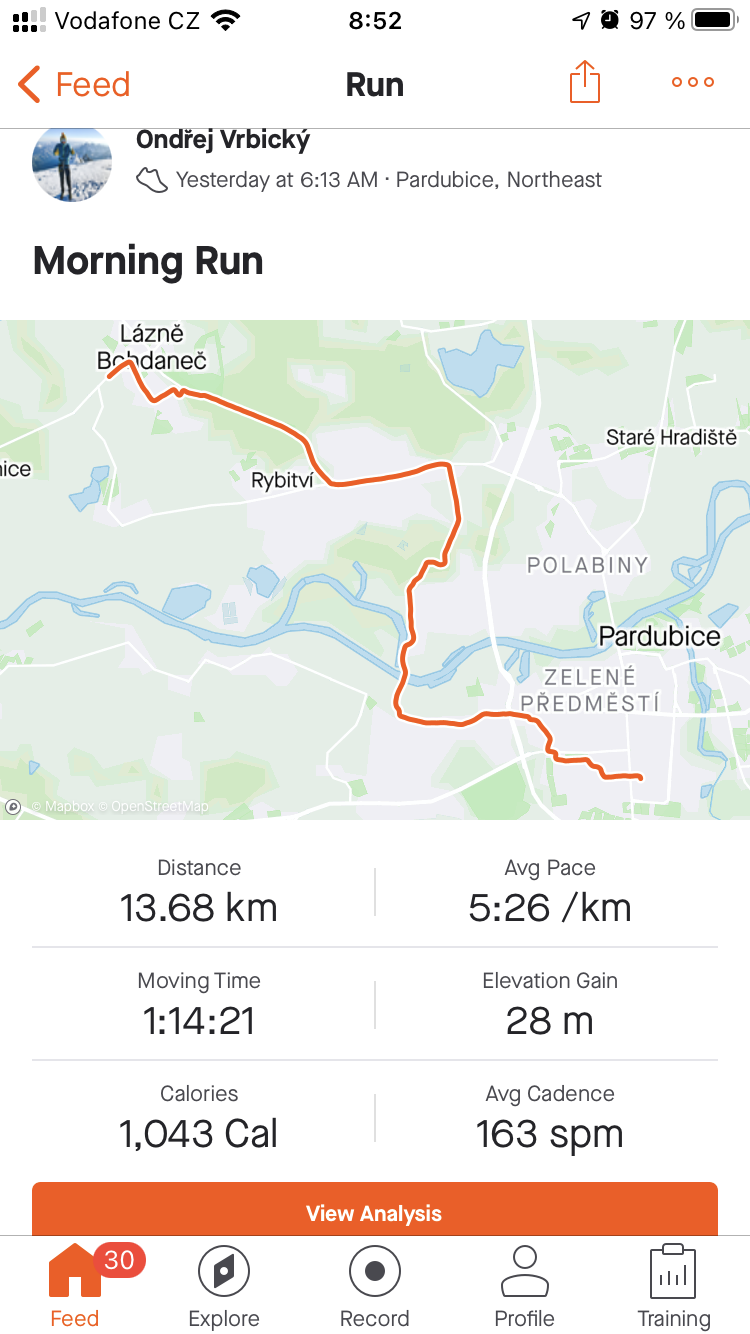Open the Record tab
This screenshot has width=750, height=1334.
tap(375, 1287)
